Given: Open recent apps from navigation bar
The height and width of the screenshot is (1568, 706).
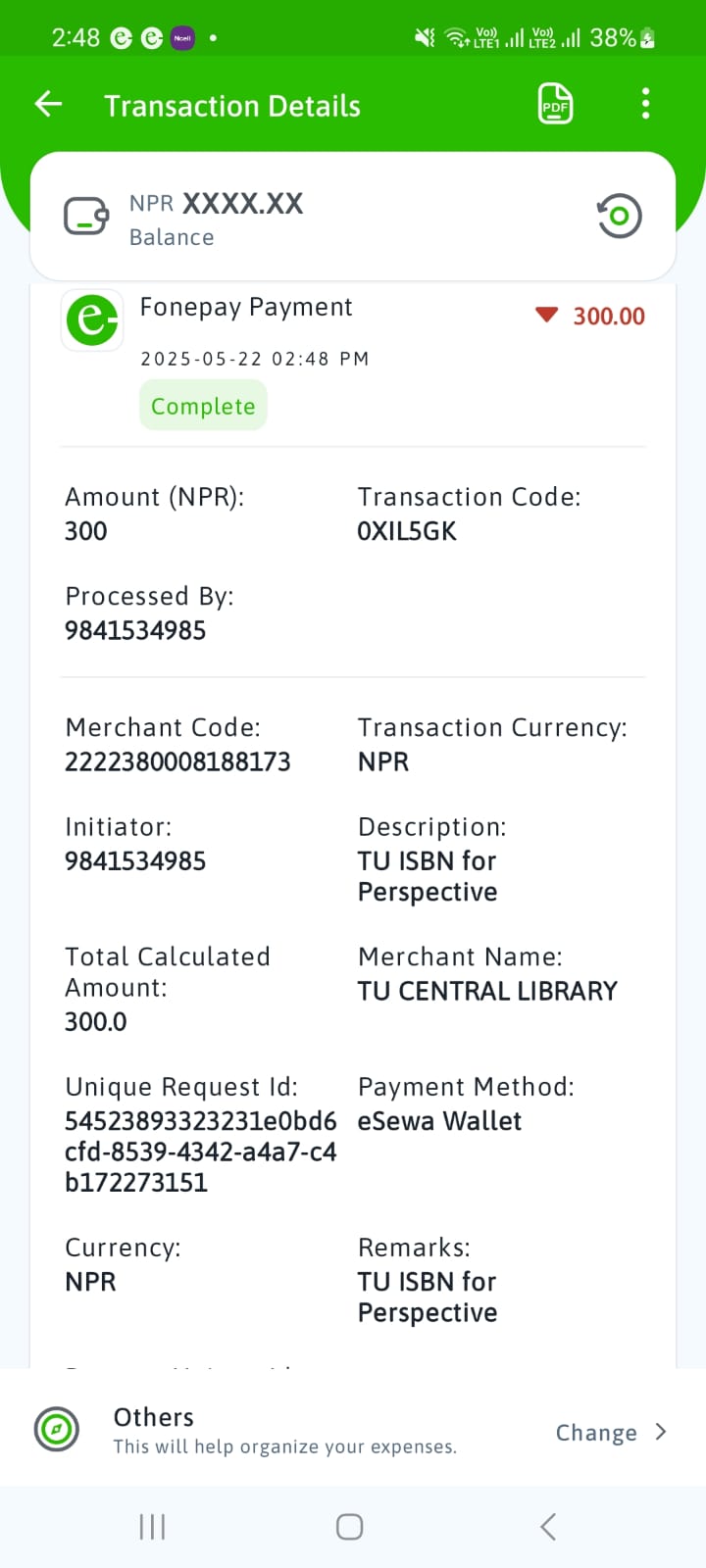Looking at the screenshot, I should [x=152, y=1526].
